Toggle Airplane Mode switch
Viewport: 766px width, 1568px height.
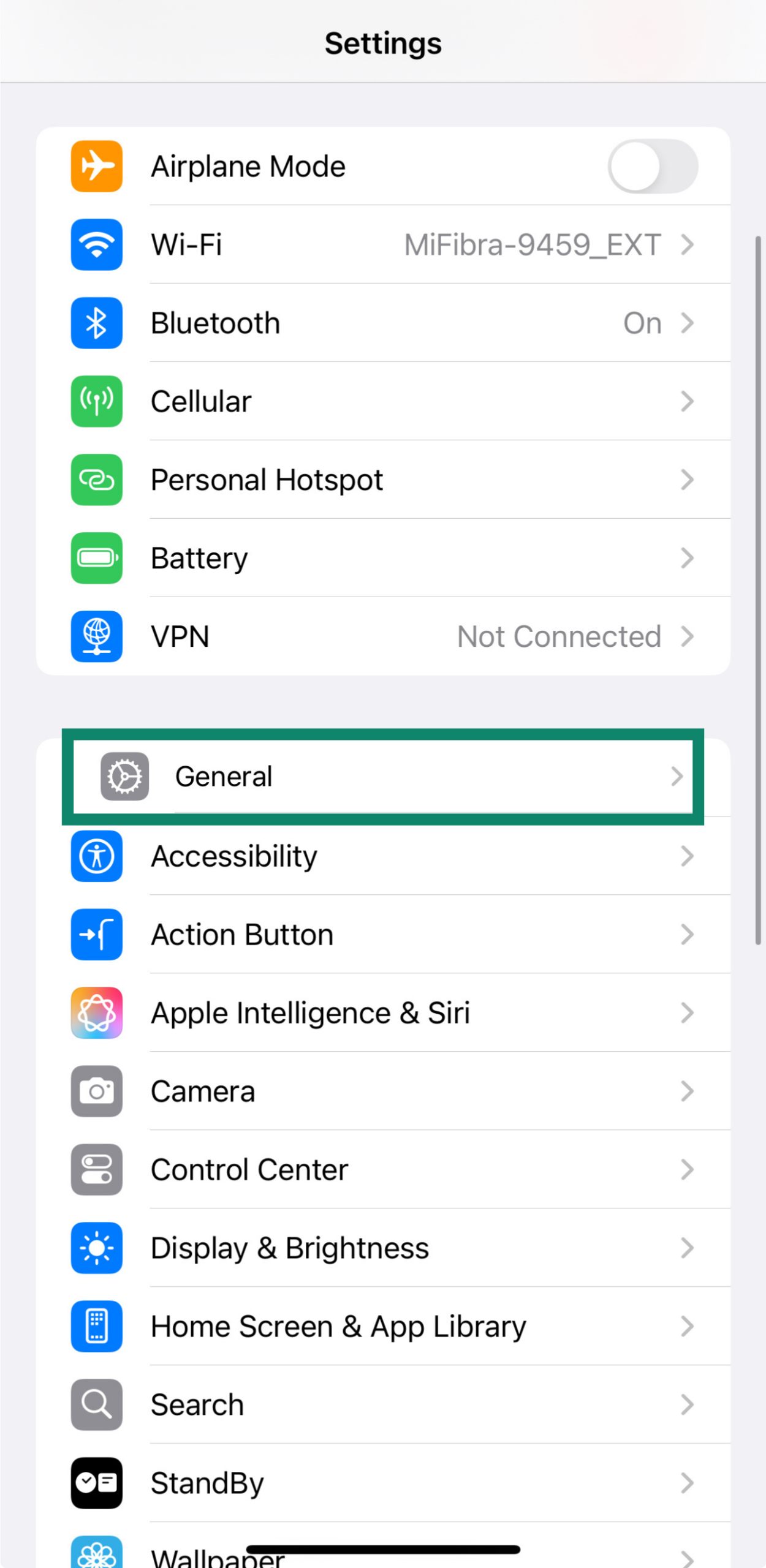tap(652, 167)
